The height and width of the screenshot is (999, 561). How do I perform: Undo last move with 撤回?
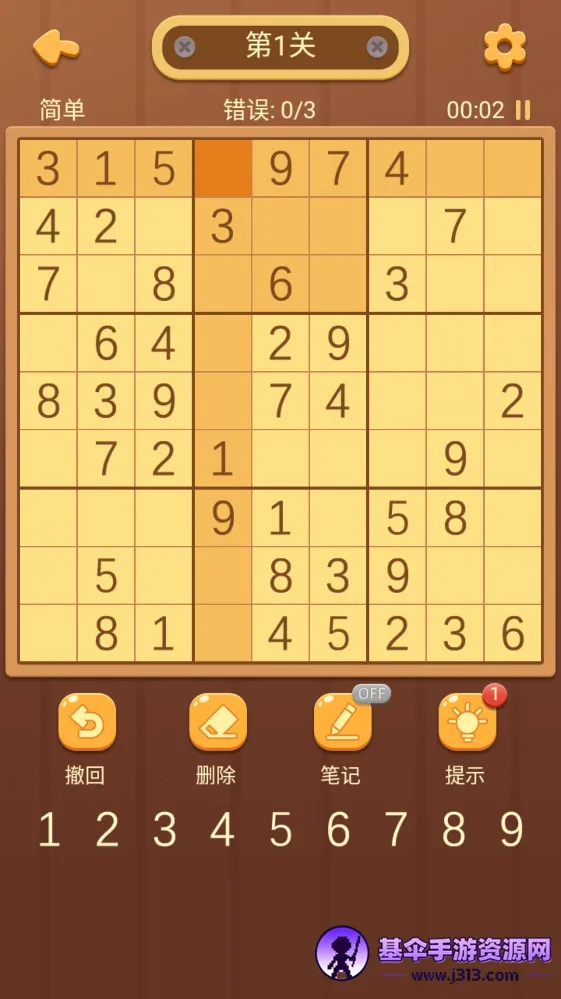pyautogui.click(x=87, y=722)
